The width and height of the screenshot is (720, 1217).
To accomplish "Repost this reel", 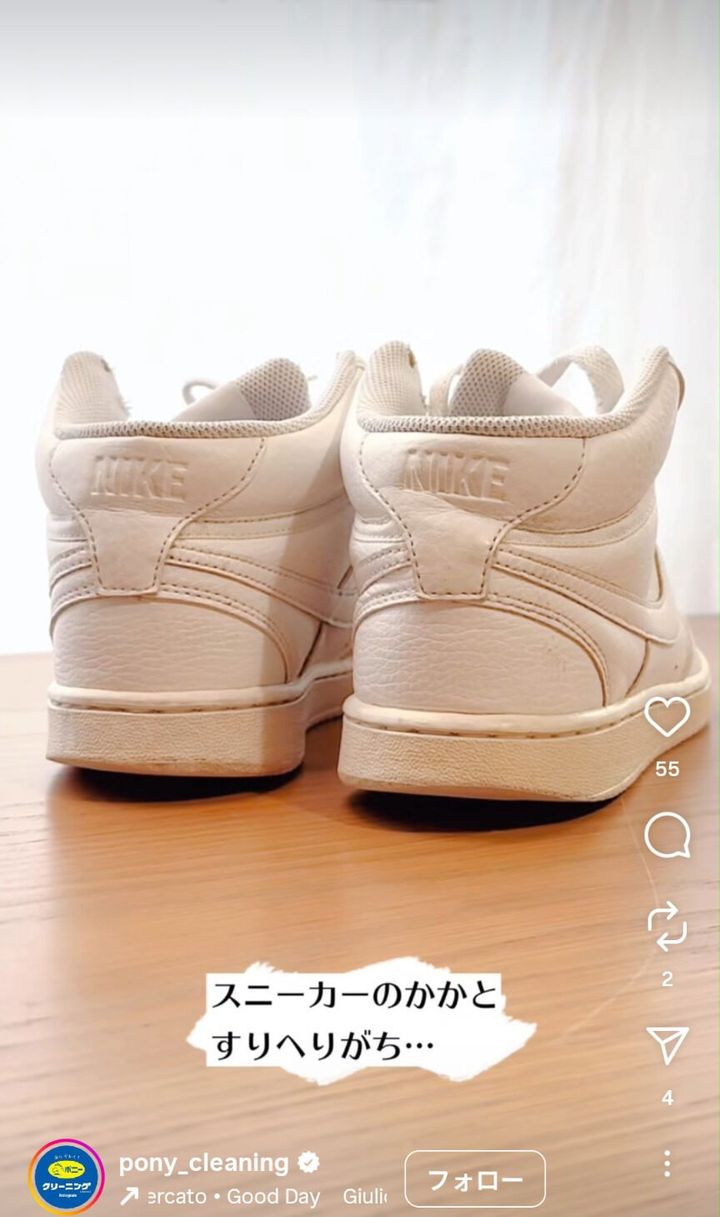I will coord(667,925).
